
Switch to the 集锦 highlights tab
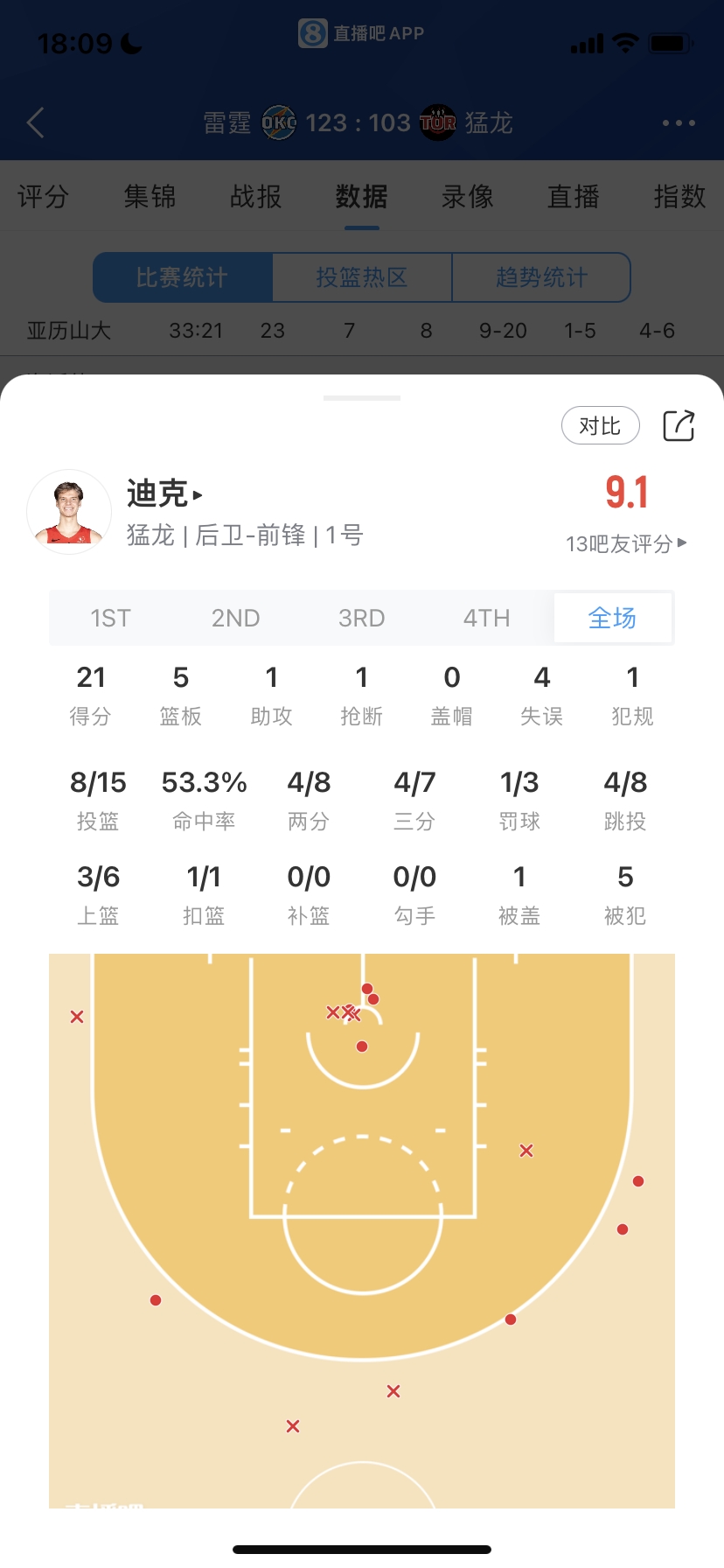(x=150, y=197)
